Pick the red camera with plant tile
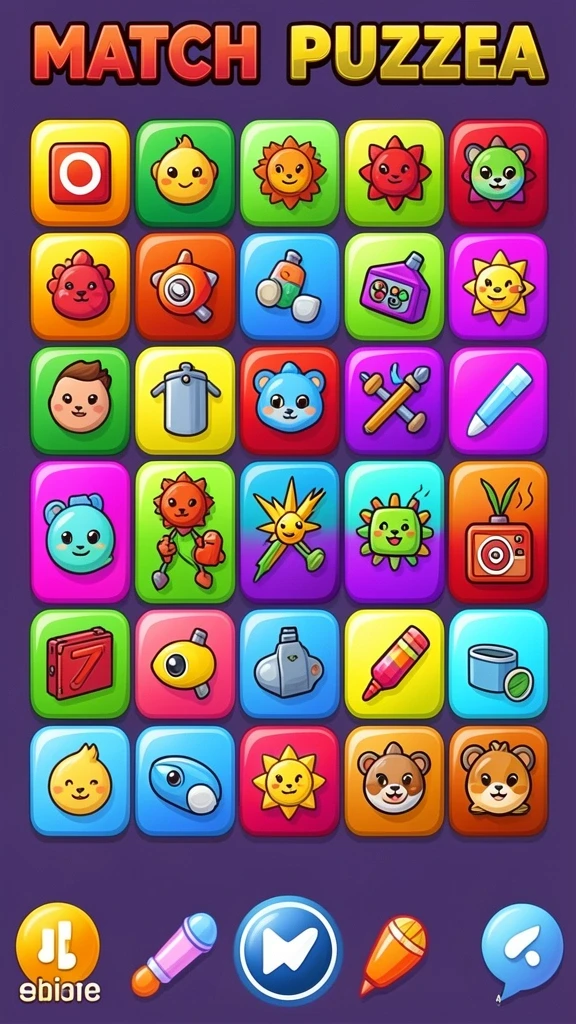576x1024 pixels. click(x=498, y=532)
